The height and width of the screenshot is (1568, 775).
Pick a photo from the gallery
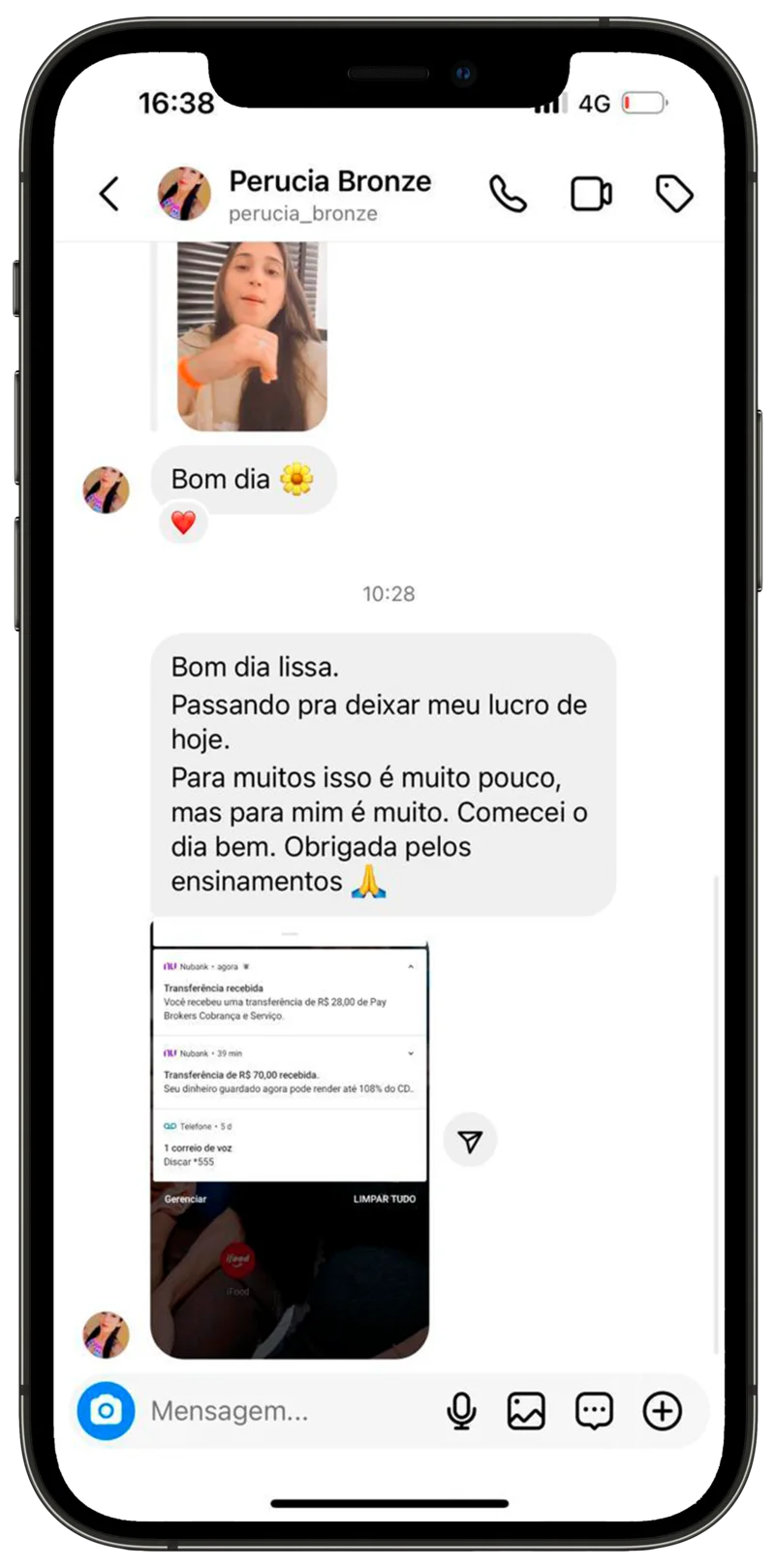[526, 1411]
